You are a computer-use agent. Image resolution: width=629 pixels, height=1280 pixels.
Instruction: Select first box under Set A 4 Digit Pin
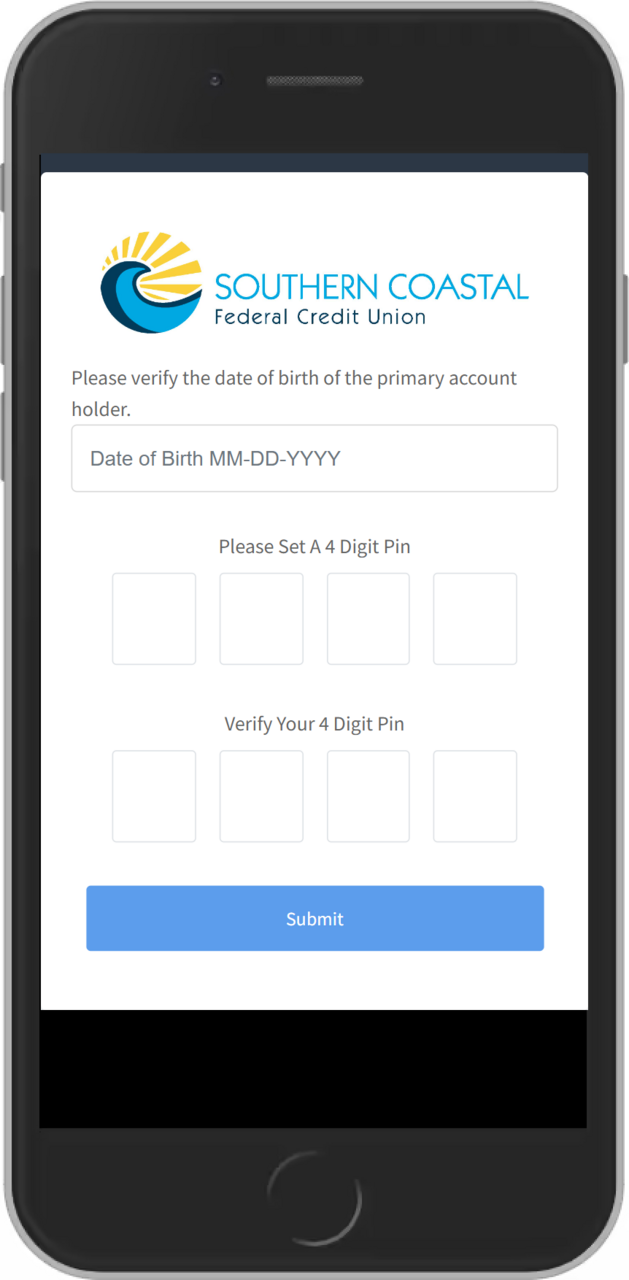pos(154,619)
